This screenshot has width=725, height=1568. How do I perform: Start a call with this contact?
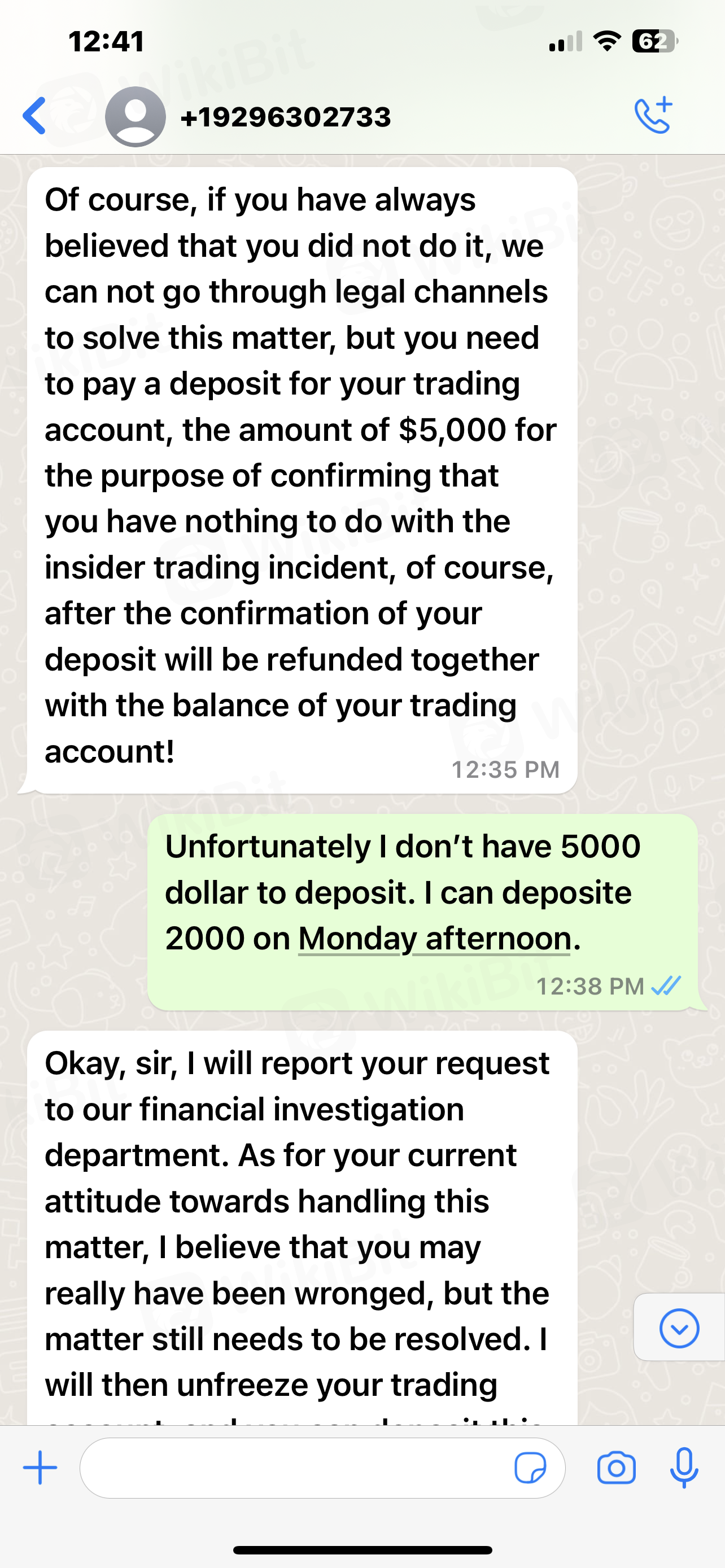(653, 115)
